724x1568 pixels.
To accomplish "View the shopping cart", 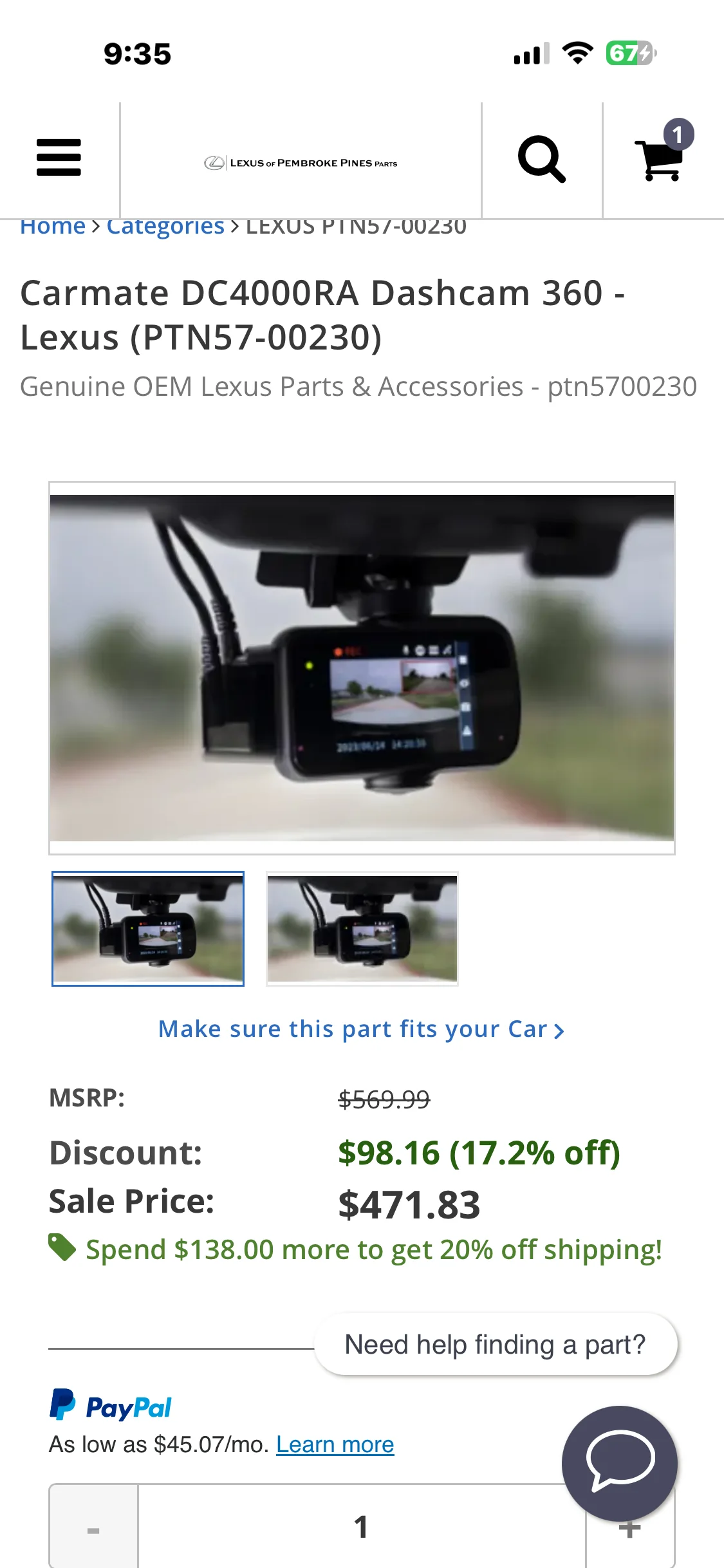I will tap(660, 158).
